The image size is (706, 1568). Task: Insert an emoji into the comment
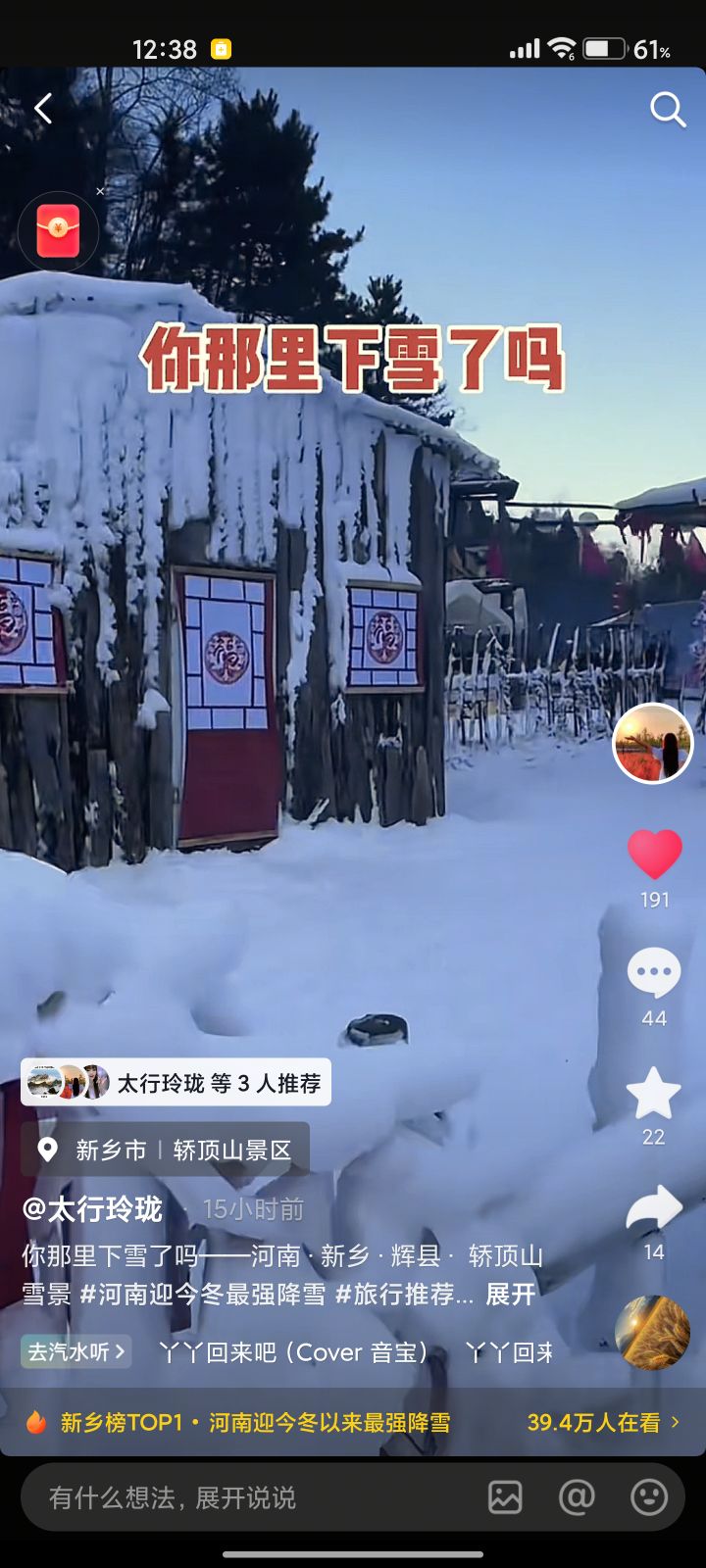point(649,1497)
